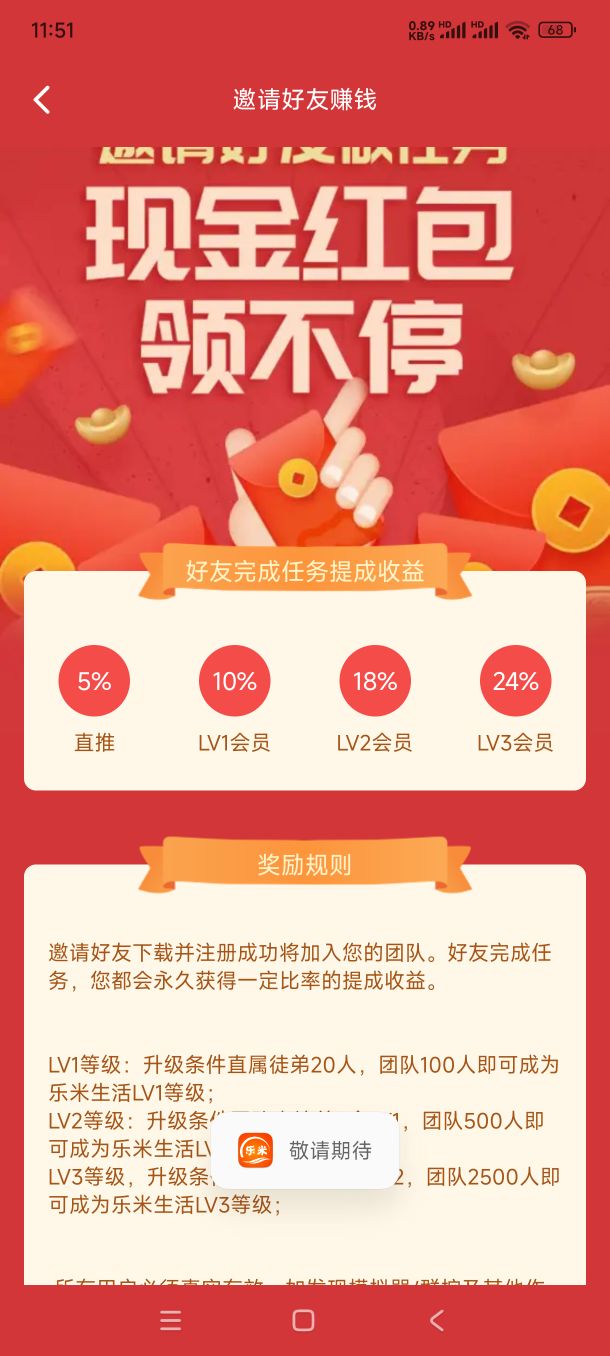Open the system recent apps menu

(171, 1320)
